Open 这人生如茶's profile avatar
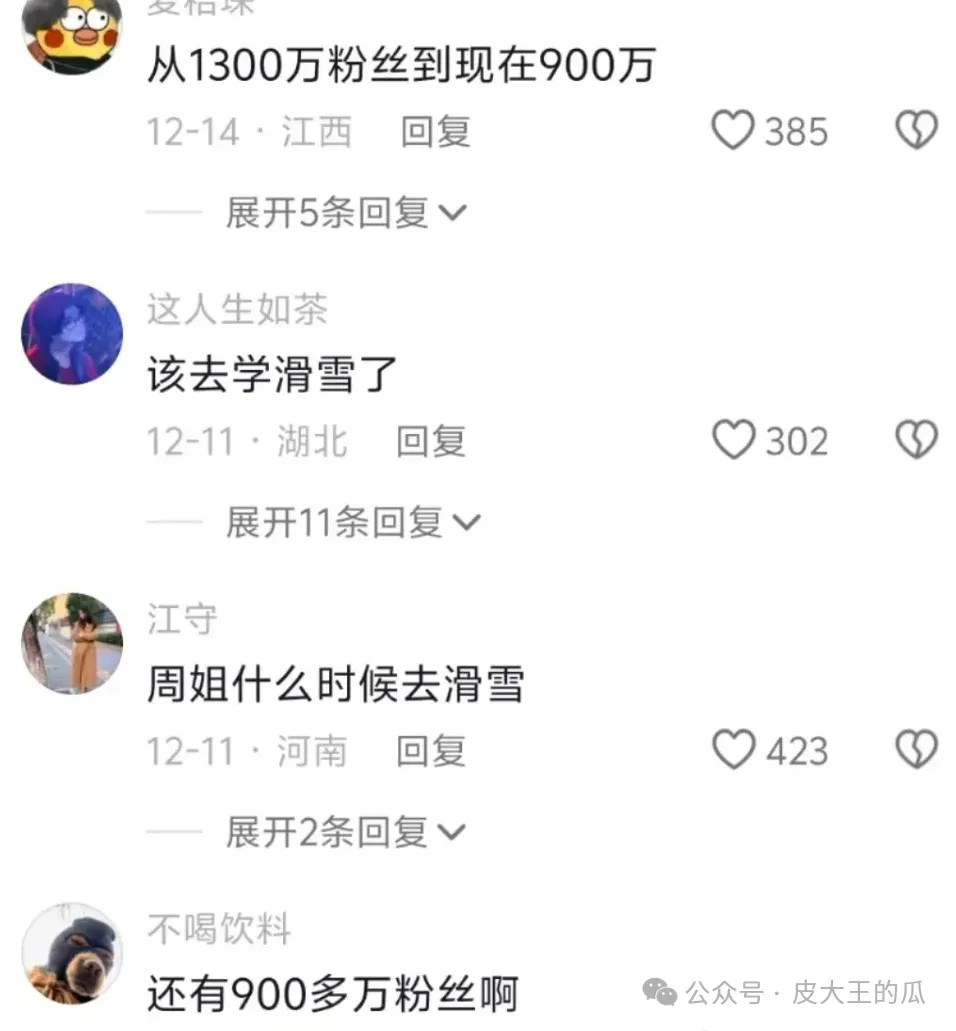This screenshot has height=1031, width=956. click(72, 333)
